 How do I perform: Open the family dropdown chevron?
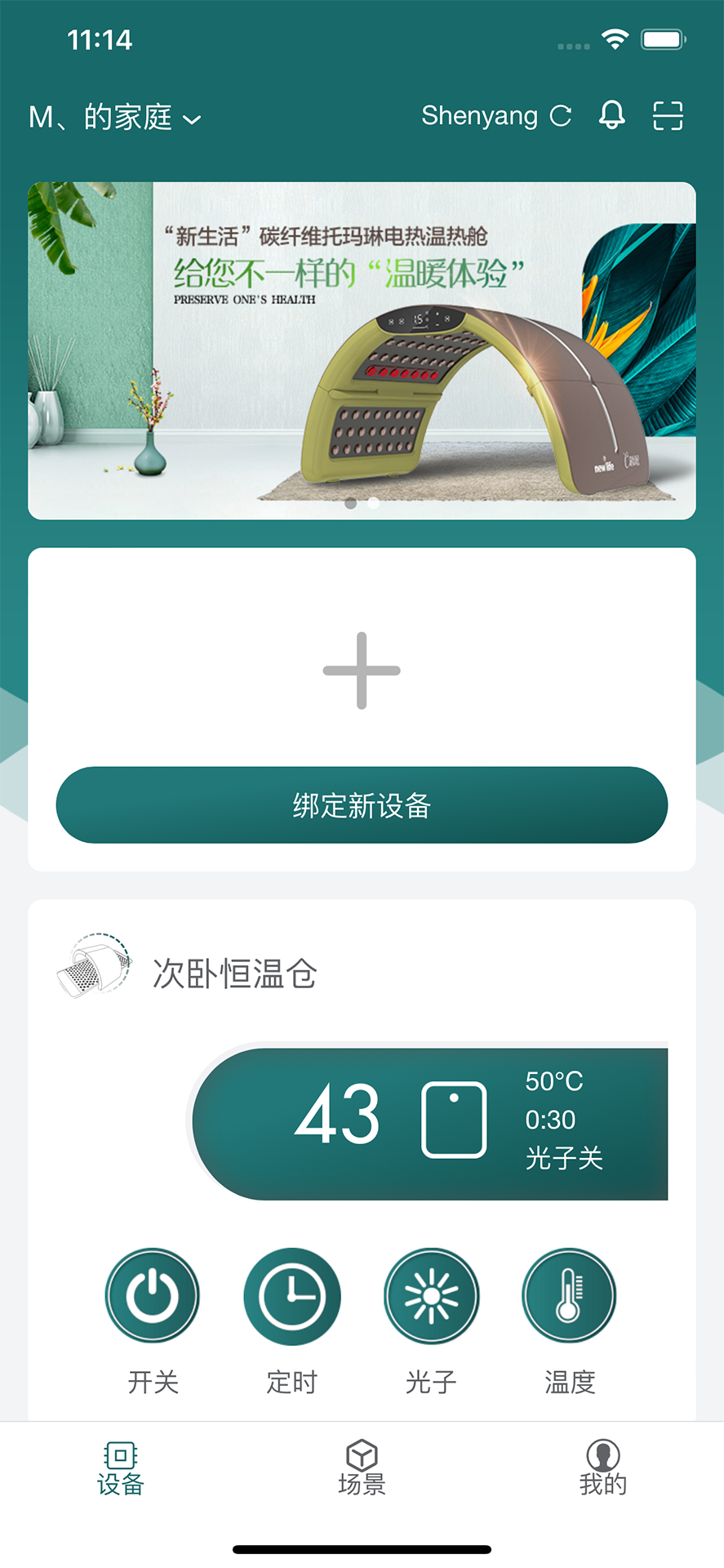193,119
